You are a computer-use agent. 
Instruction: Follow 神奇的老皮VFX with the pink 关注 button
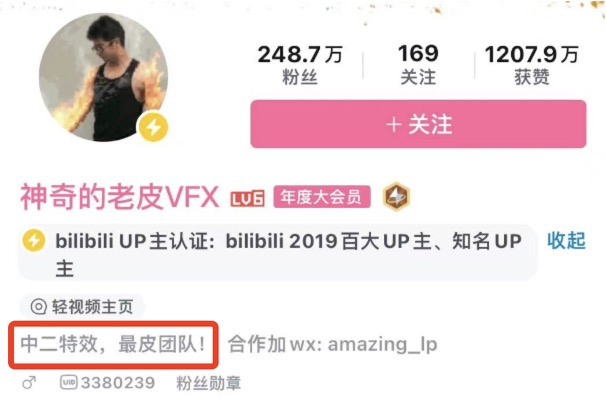click(x=418, y=124)
